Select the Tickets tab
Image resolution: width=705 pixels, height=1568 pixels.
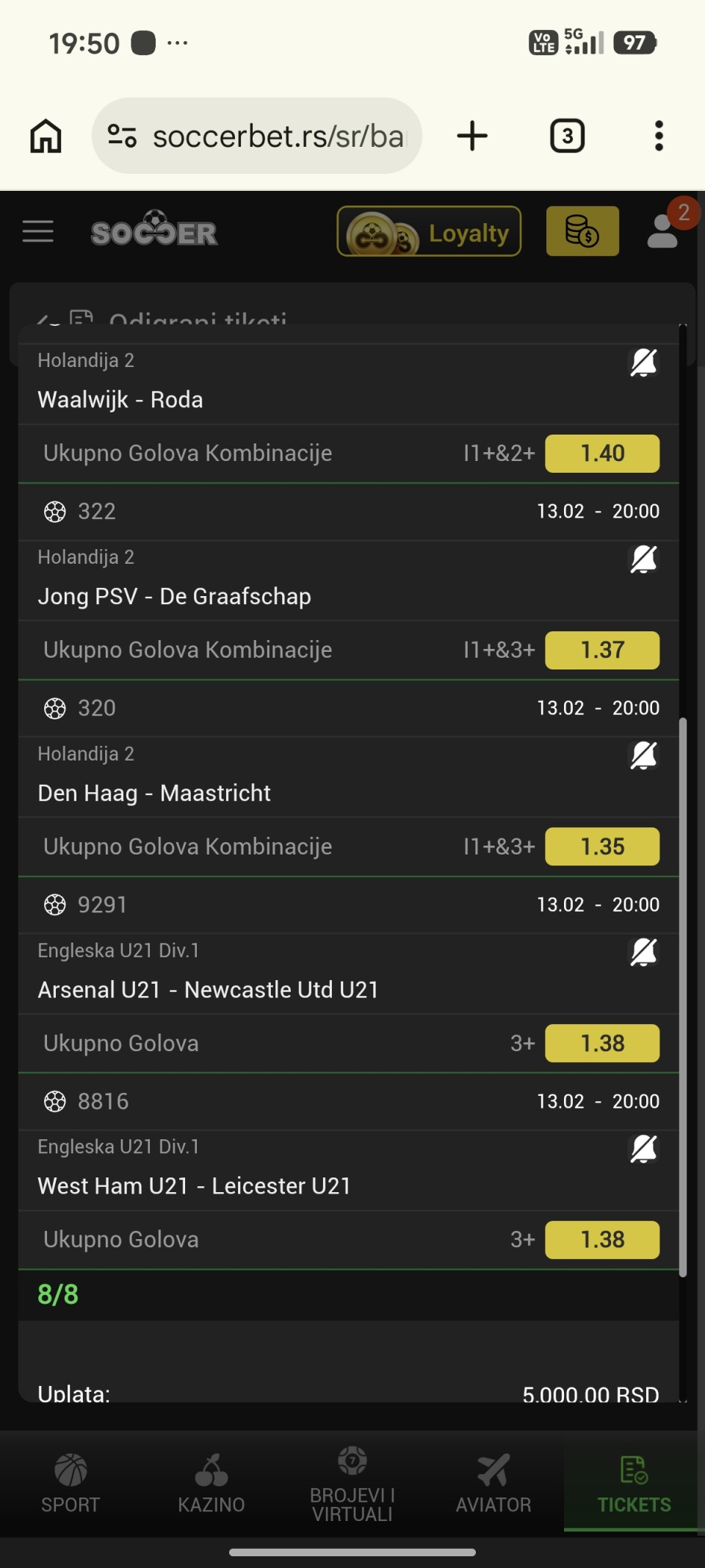point(634,1484)
